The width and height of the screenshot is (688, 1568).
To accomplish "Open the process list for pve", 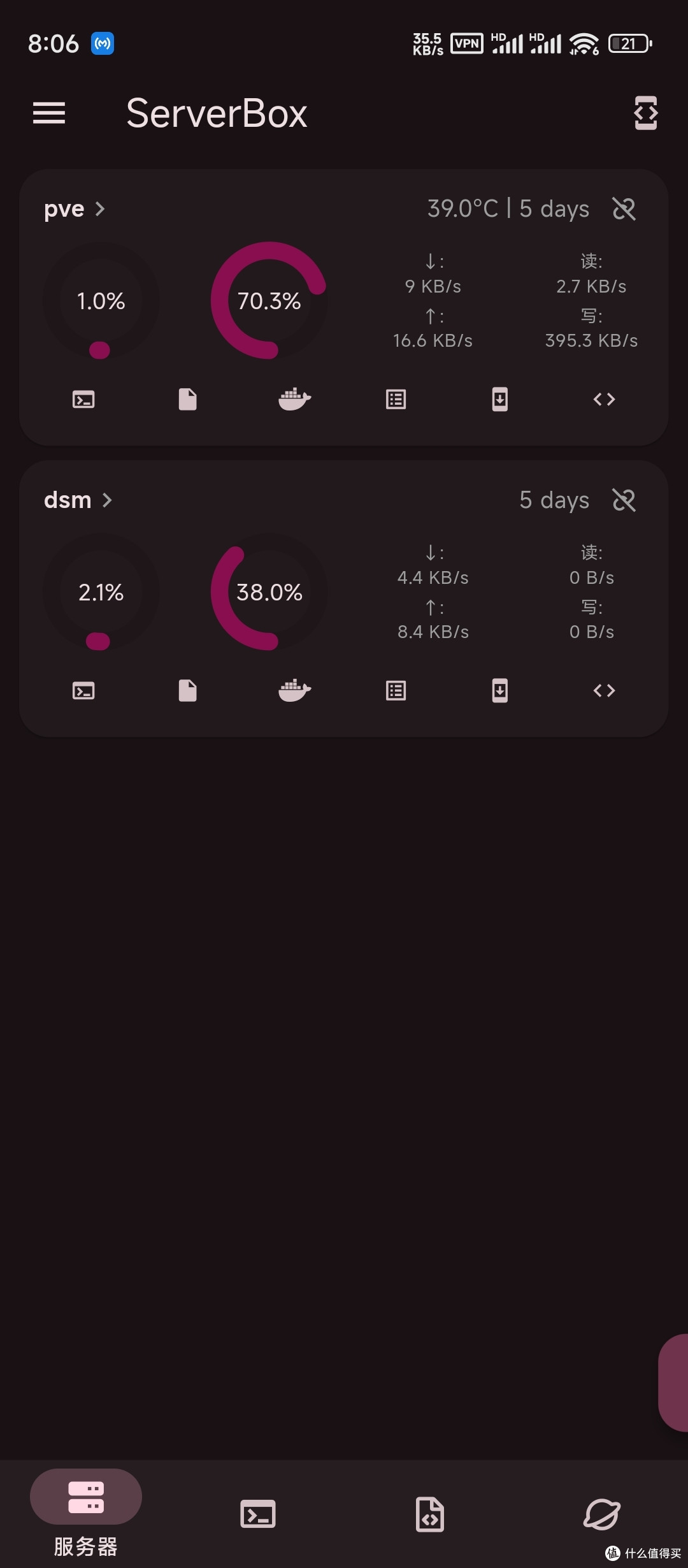I will click(396, 399).
